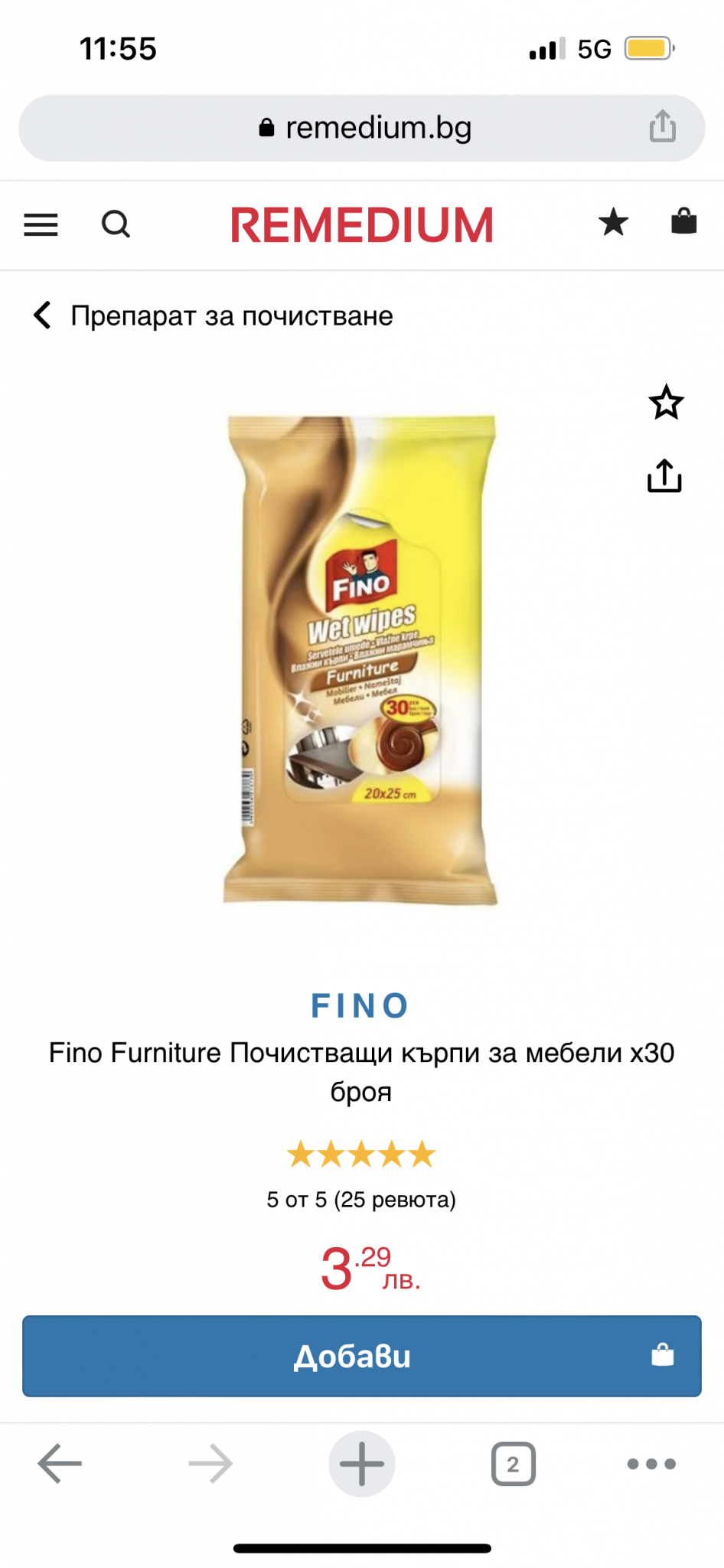The width and height of the screenshot is (724, 1568).
Task: Open the browser's more options menu
Action: point(651,1464)
